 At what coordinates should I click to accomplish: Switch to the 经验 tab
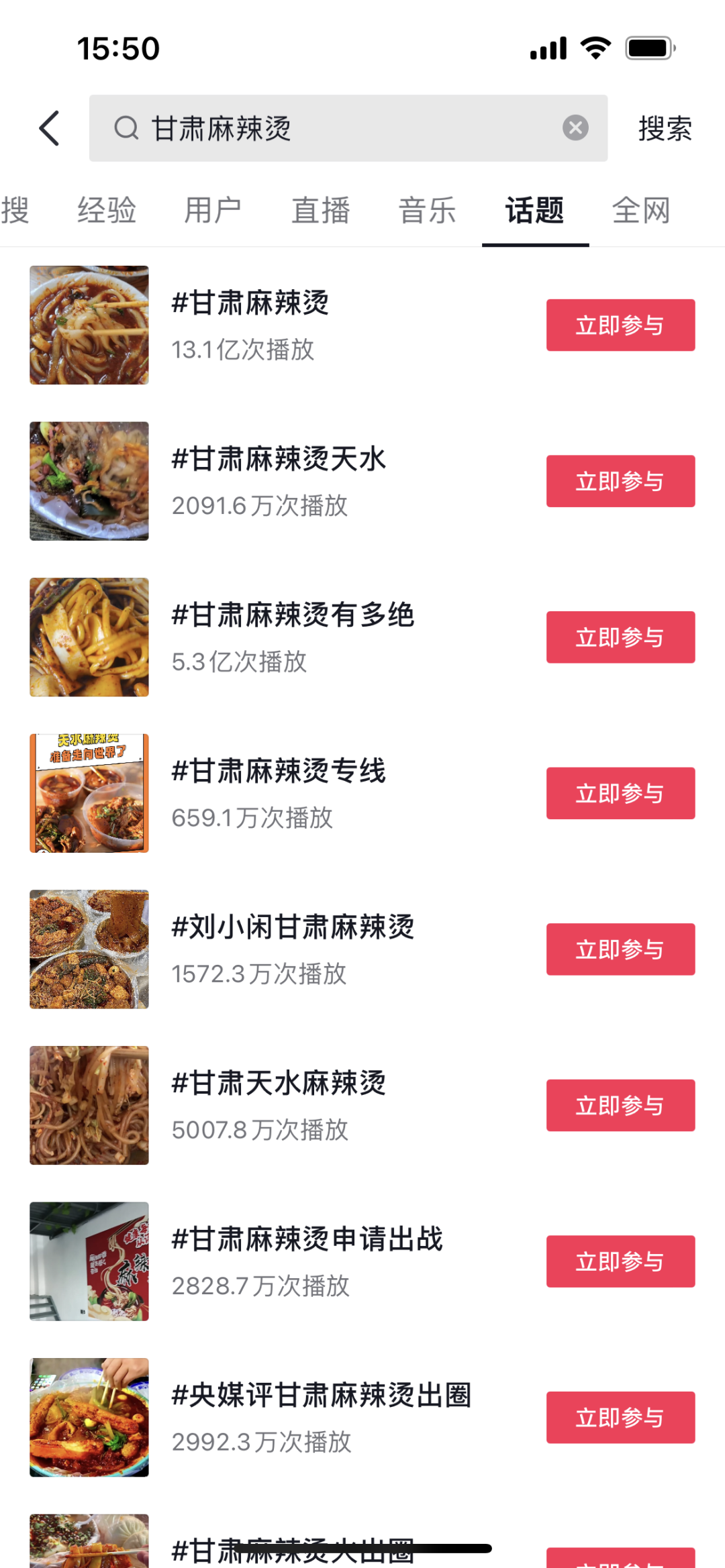tap(106, 210)
